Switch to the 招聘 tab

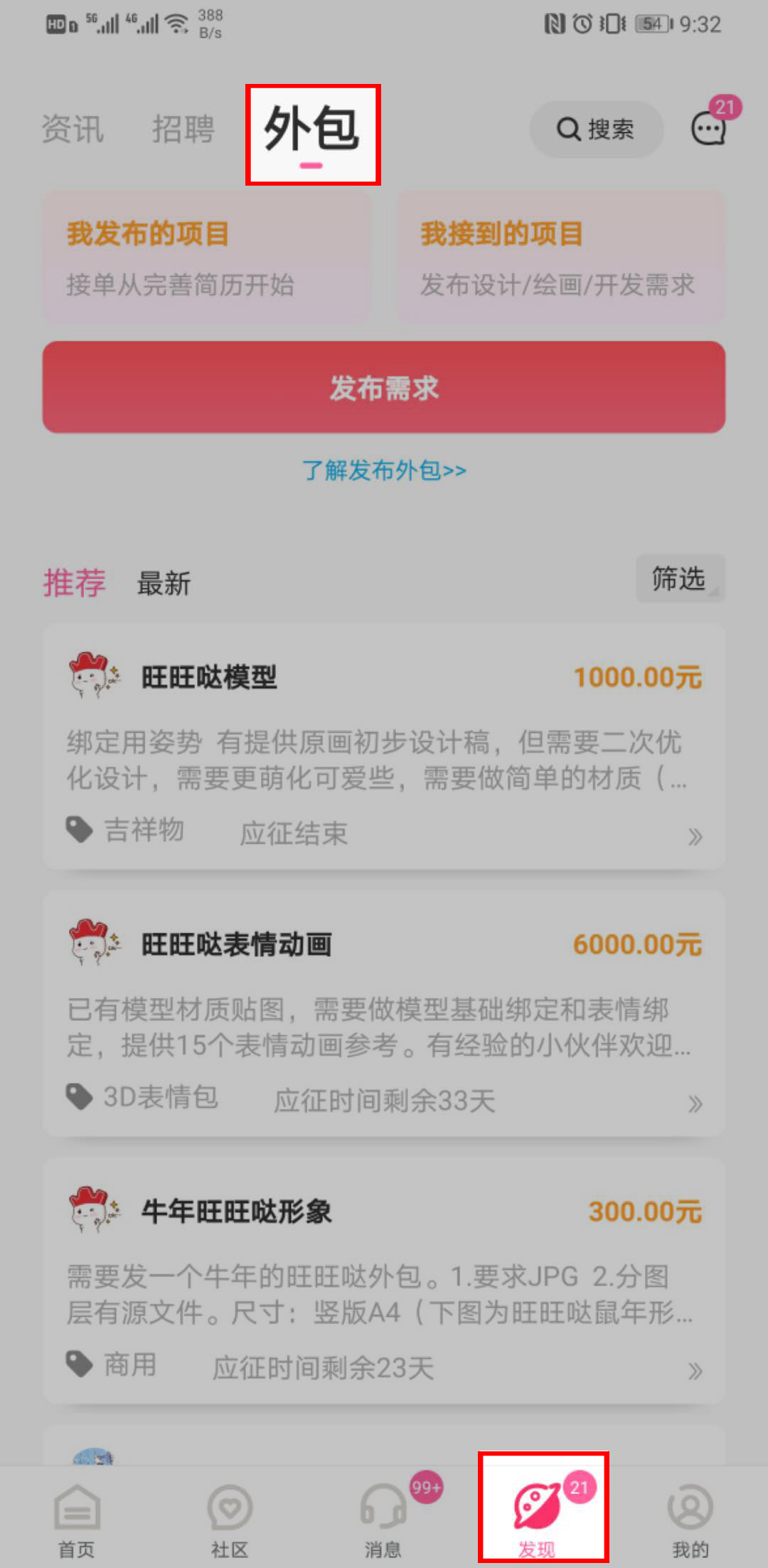(x=183, y=129)
